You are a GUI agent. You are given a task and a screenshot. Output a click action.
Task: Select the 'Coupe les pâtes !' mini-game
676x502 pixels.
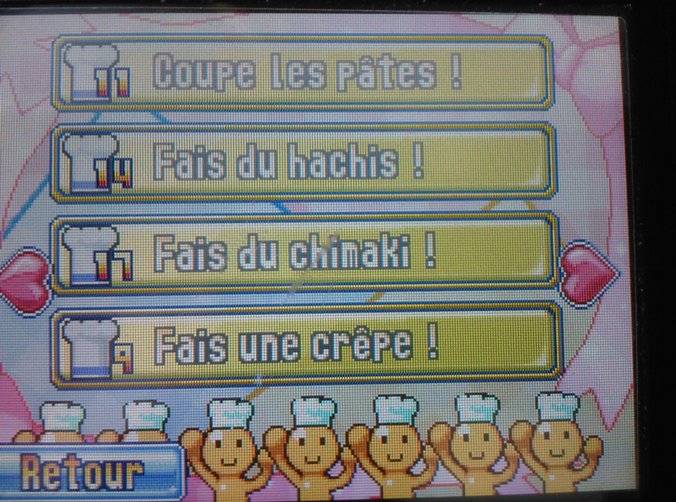coord(302,74)
